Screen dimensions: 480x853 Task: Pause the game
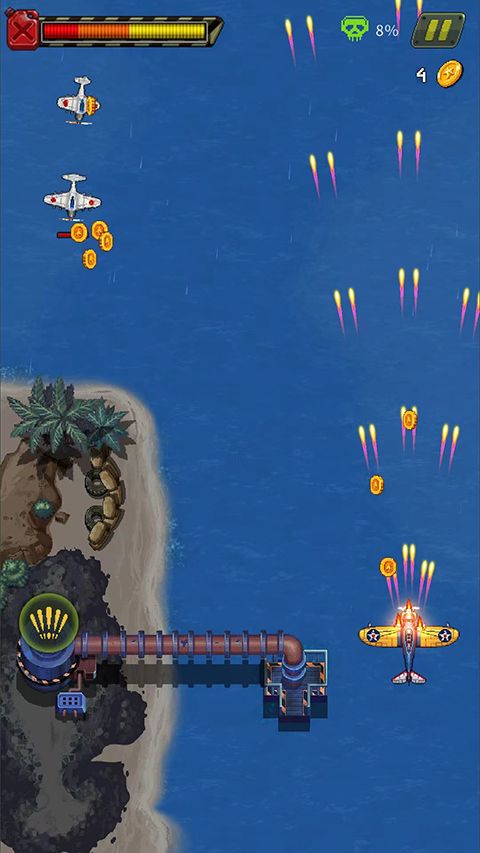coord(438,29)
